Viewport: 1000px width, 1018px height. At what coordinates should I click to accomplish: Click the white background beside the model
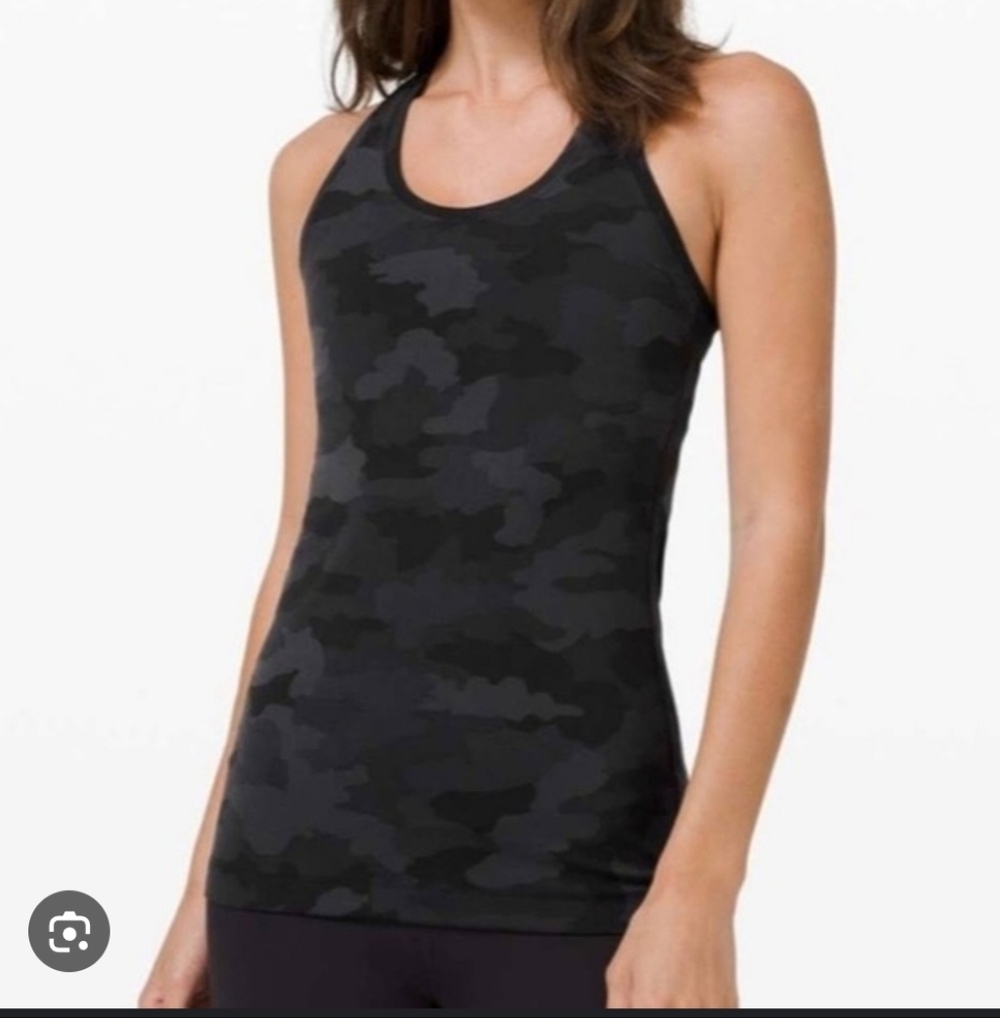[x=120, y=400]
